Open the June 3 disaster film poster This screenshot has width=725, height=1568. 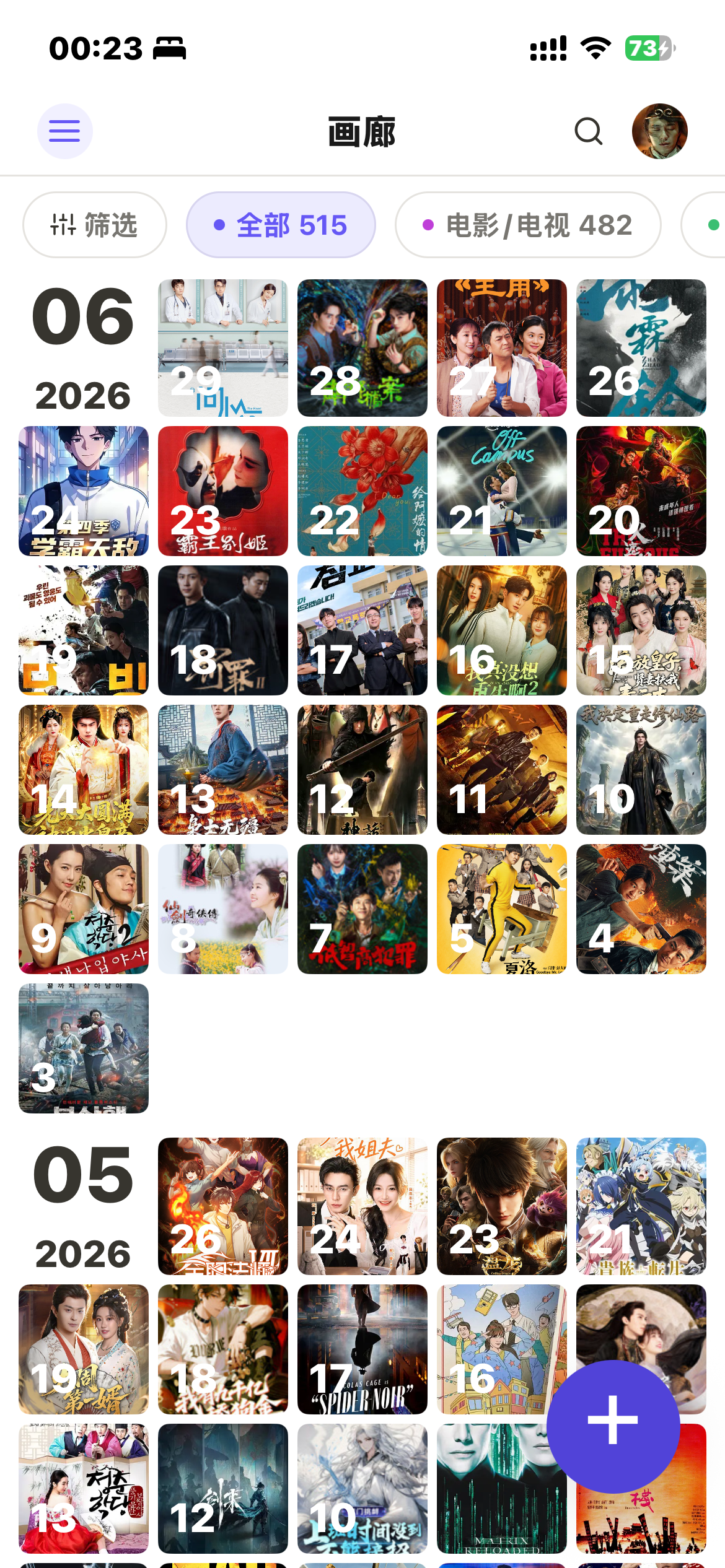click(84, 1048)
